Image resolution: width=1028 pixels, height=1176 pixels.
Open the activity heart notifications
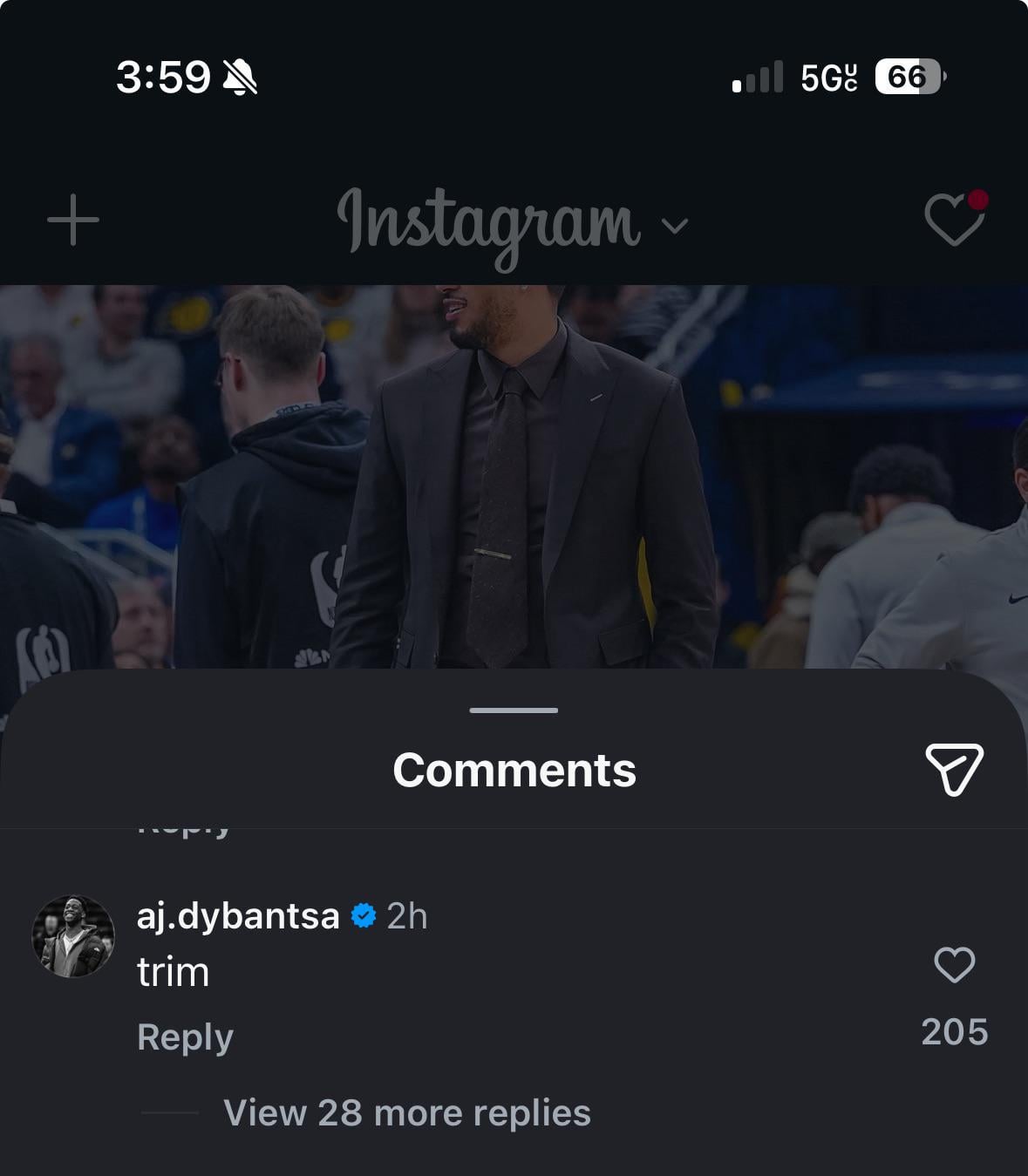[954, 220]
